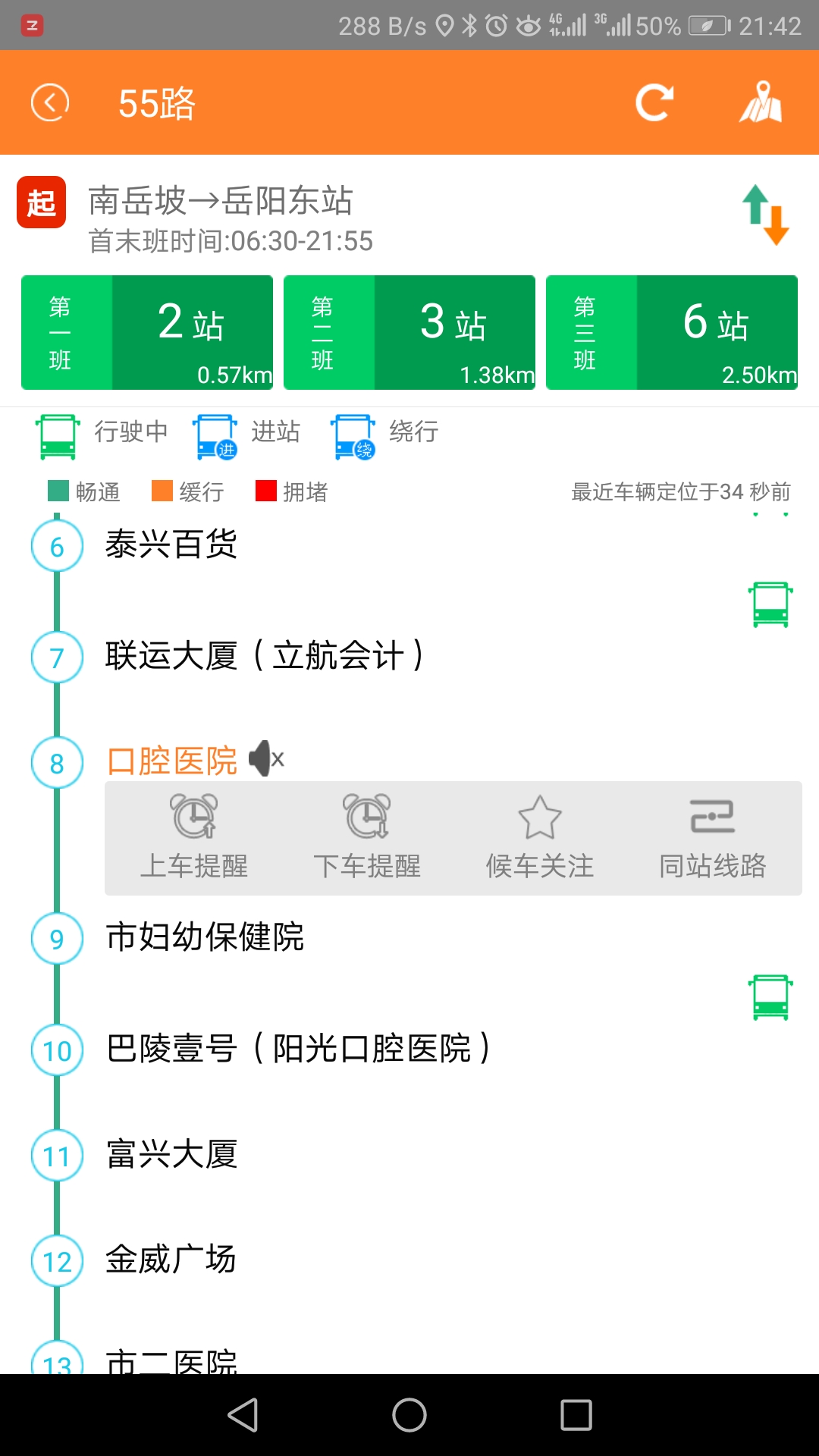Refresh the bus arrival information
The image size is (819, 1456).
tap(654, 102)
